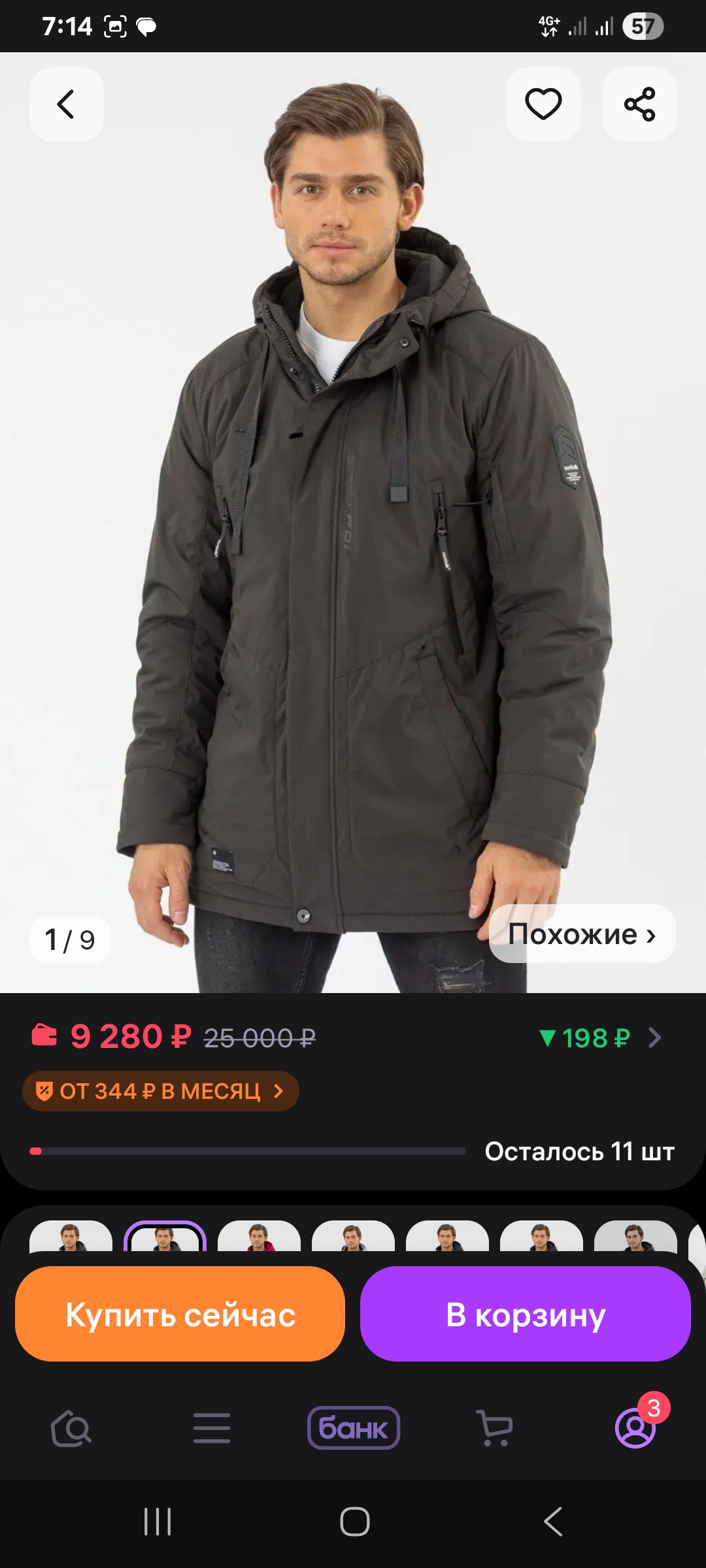Tap Купить сейчас to buy now
The image size is (706, 1568).
point(180,1315)
